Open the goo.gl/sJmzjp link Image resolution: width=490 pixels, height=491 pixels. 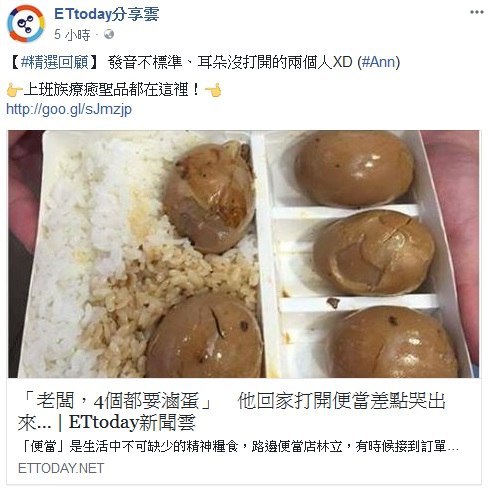(x=69, y=109)
